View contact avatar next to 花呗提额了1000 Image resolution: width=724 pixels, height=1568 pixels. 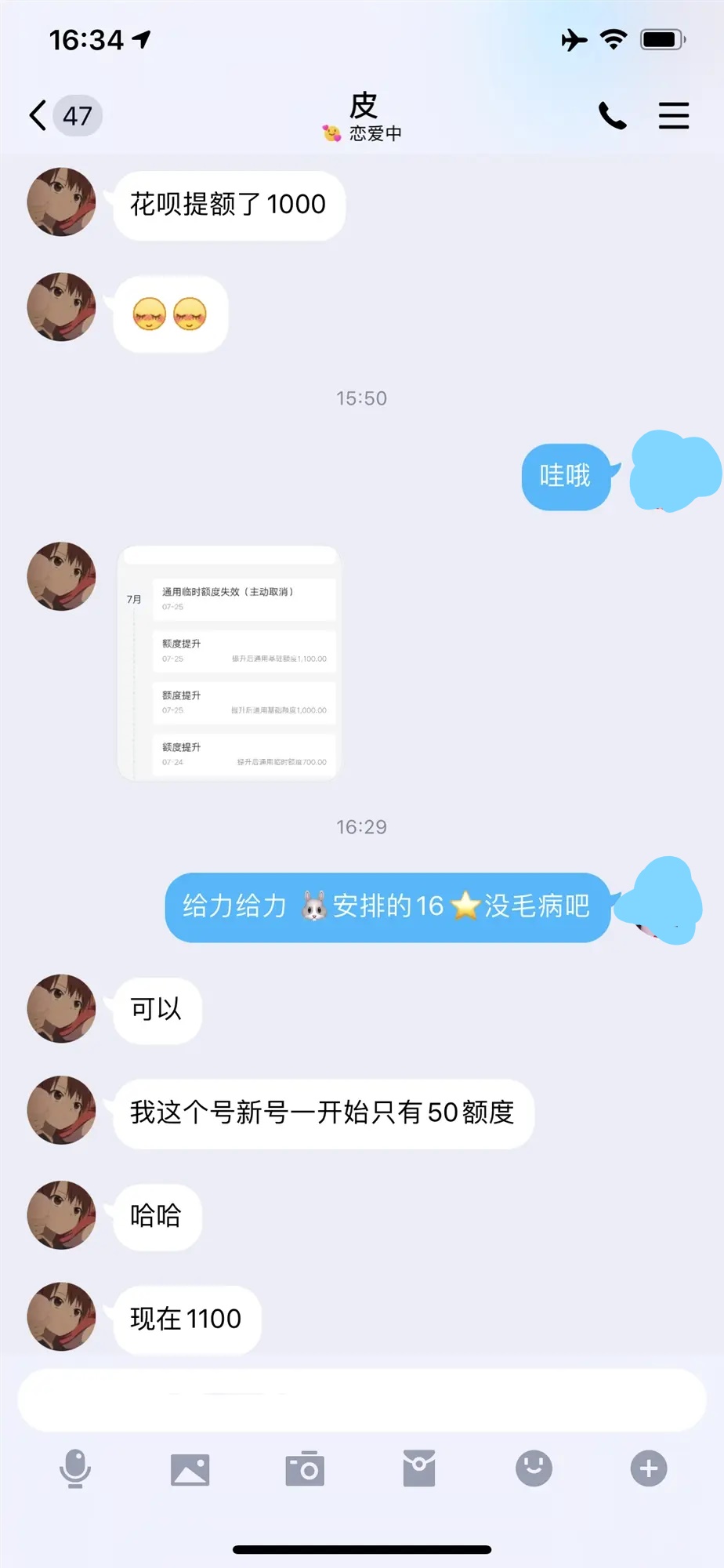pyautogui.click(x=61, y=201)
